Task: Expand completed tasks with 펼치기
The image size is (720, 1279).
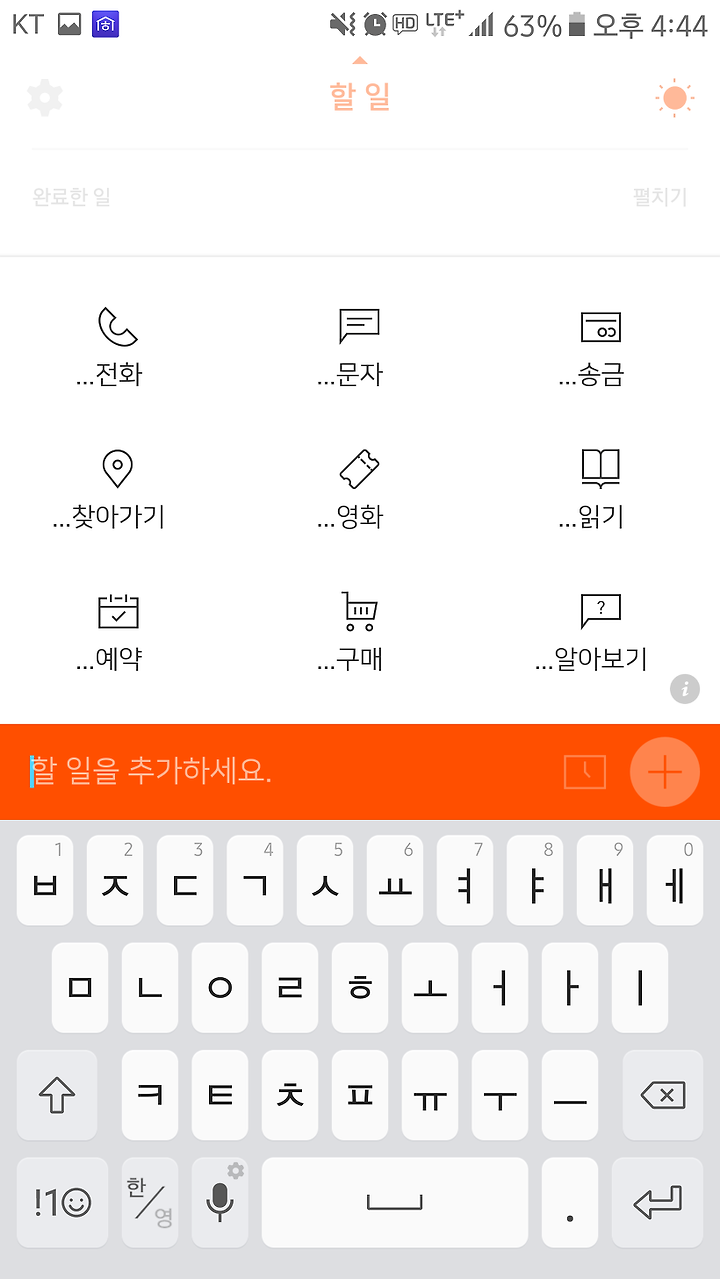Action: (660, 197)
